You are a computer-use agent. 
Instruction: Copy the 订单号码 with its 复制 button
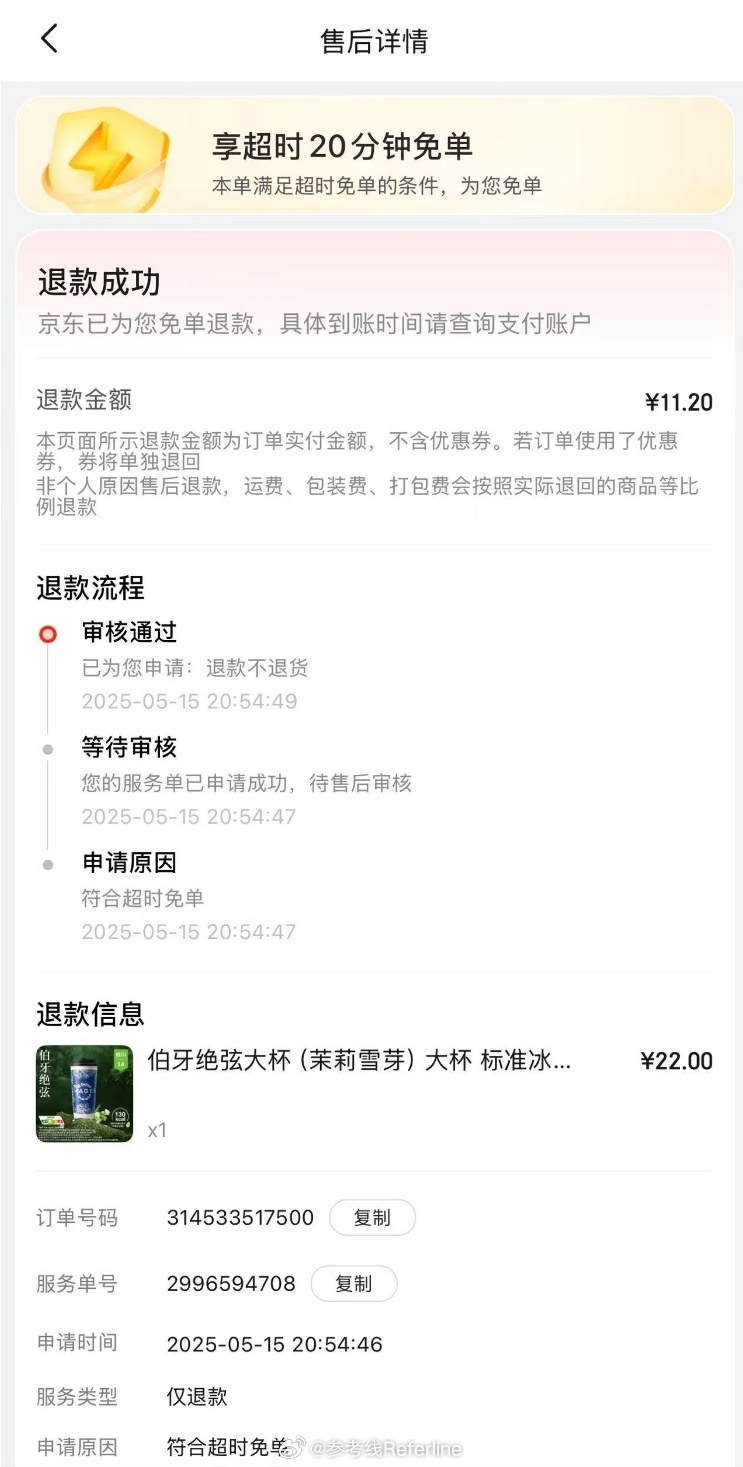372,1218
